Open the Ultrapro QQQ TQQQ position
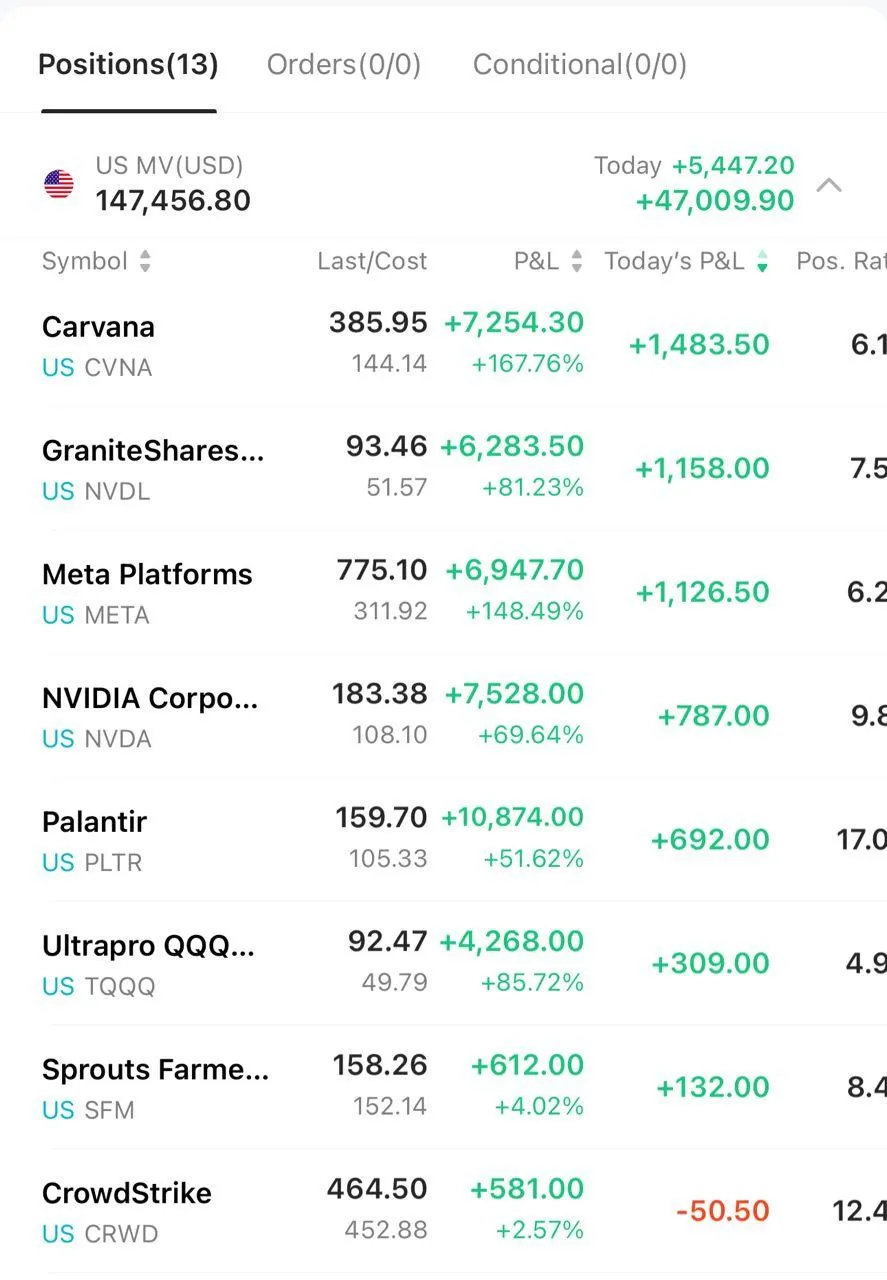This screenshot has width=887, height=1280. 148,964
